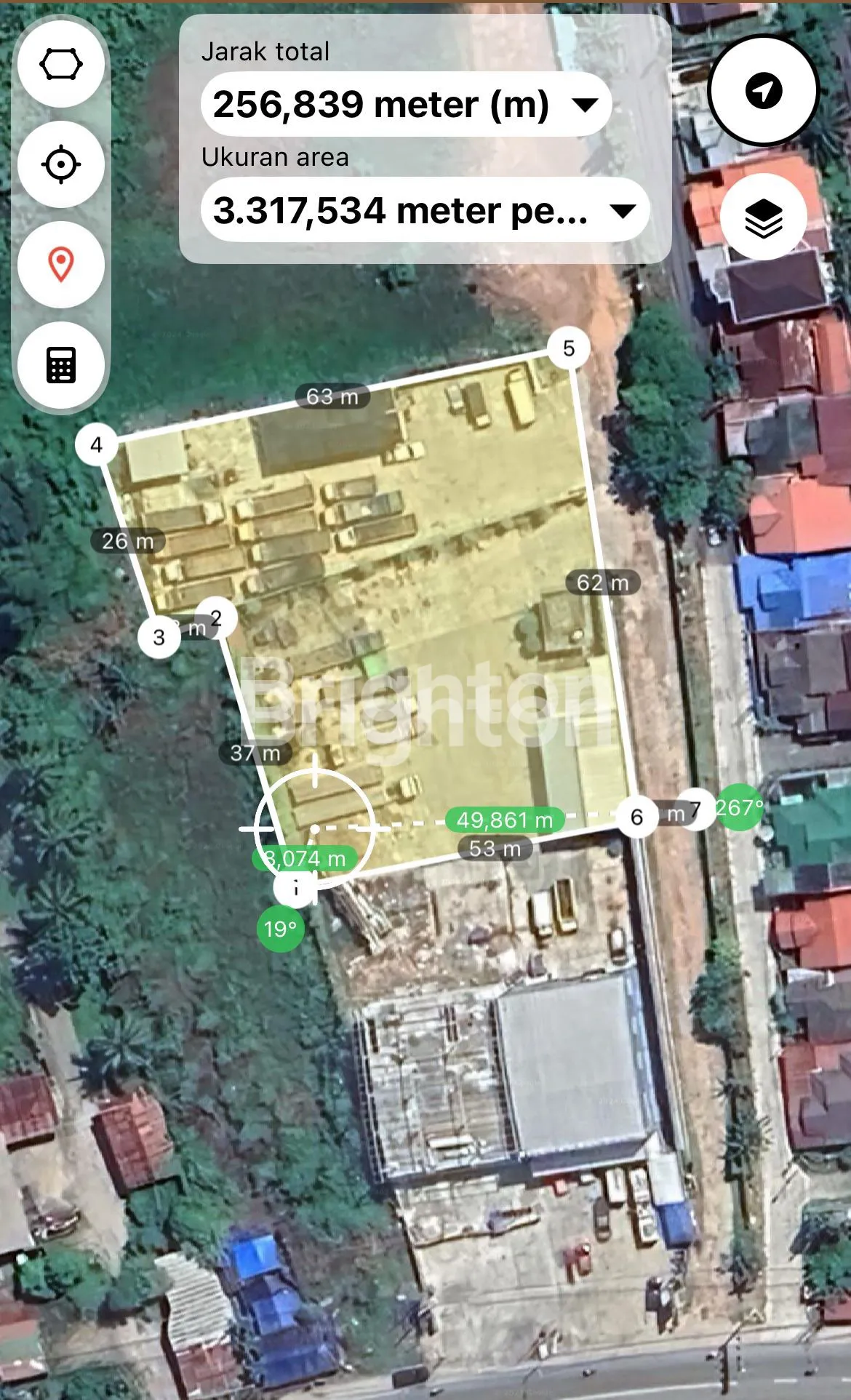
Task: Expand the Ukuran area unit dropdown
Action: coord(623,211)
